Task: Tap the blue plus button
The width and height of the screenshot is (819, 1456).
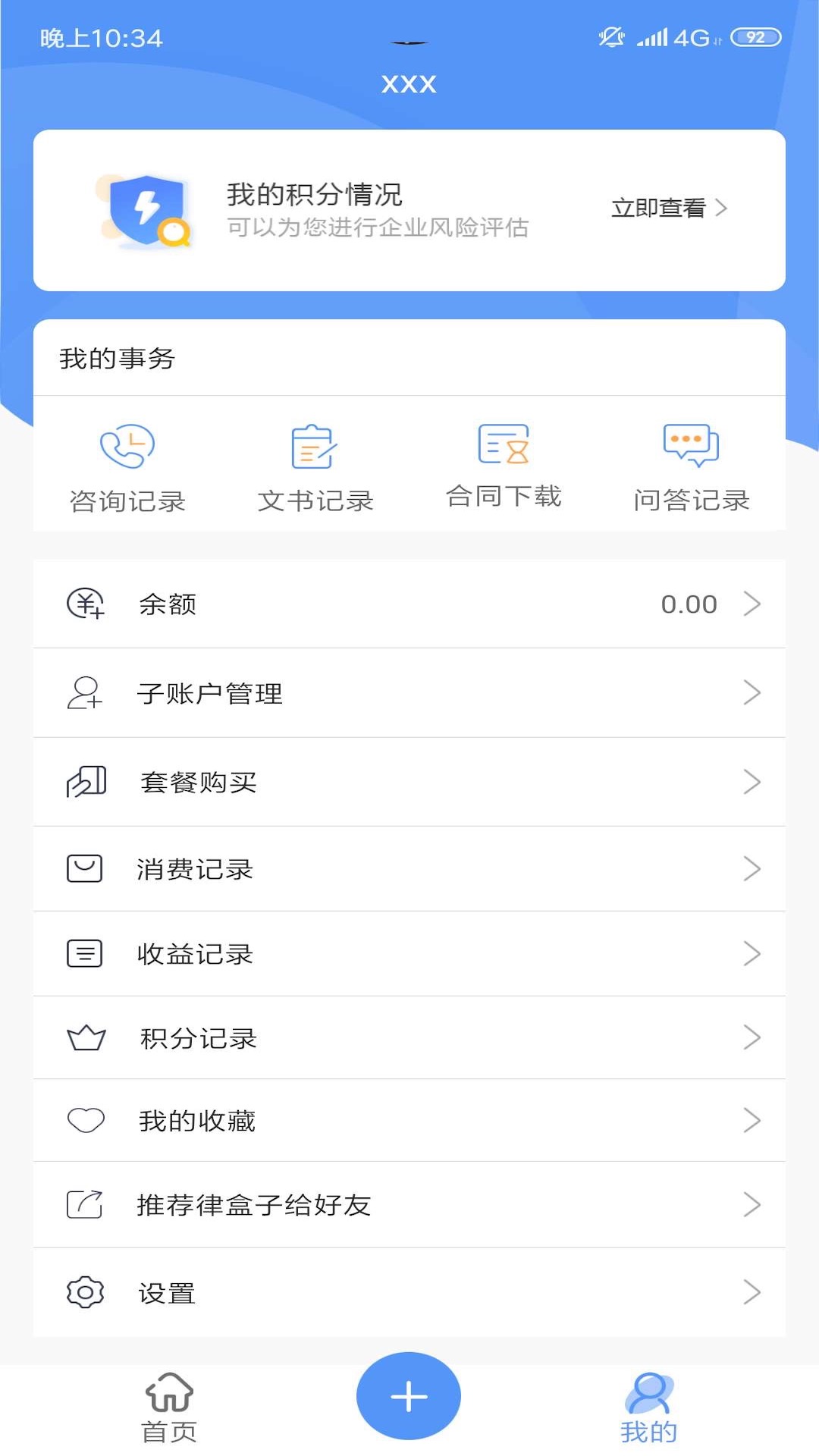Action: [x=409, y=1396]
